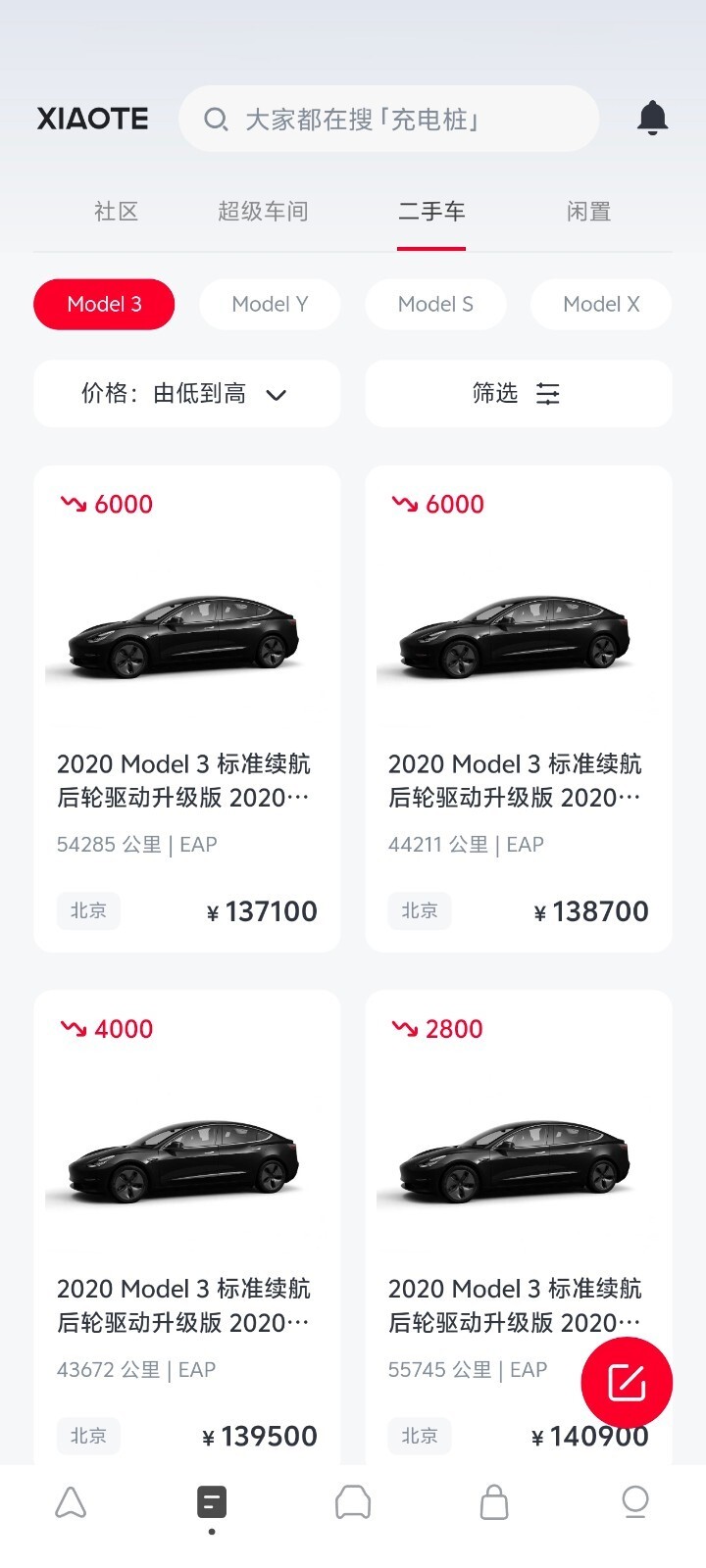
Task: Open the profile tab in bottom navigation
Action: (x=635, y=1499)
